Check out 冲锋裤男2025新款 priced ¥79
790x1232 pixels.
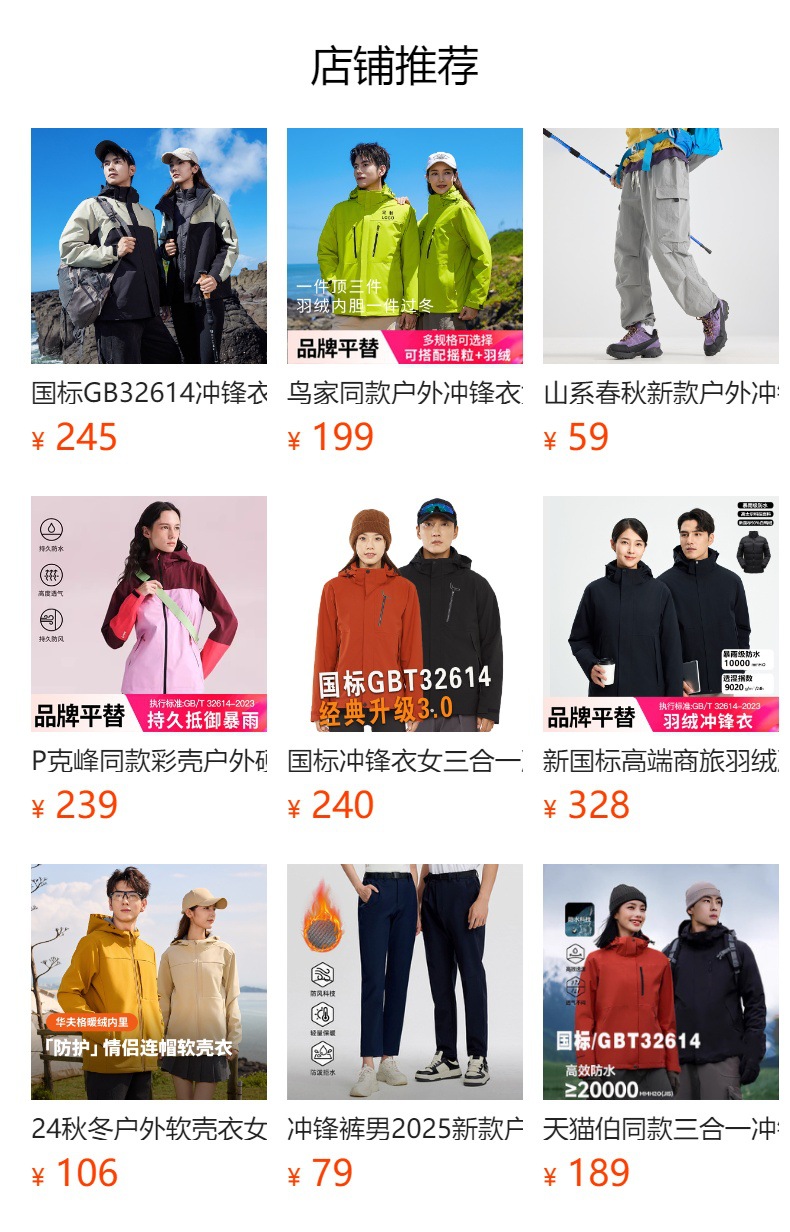(404, 982)
